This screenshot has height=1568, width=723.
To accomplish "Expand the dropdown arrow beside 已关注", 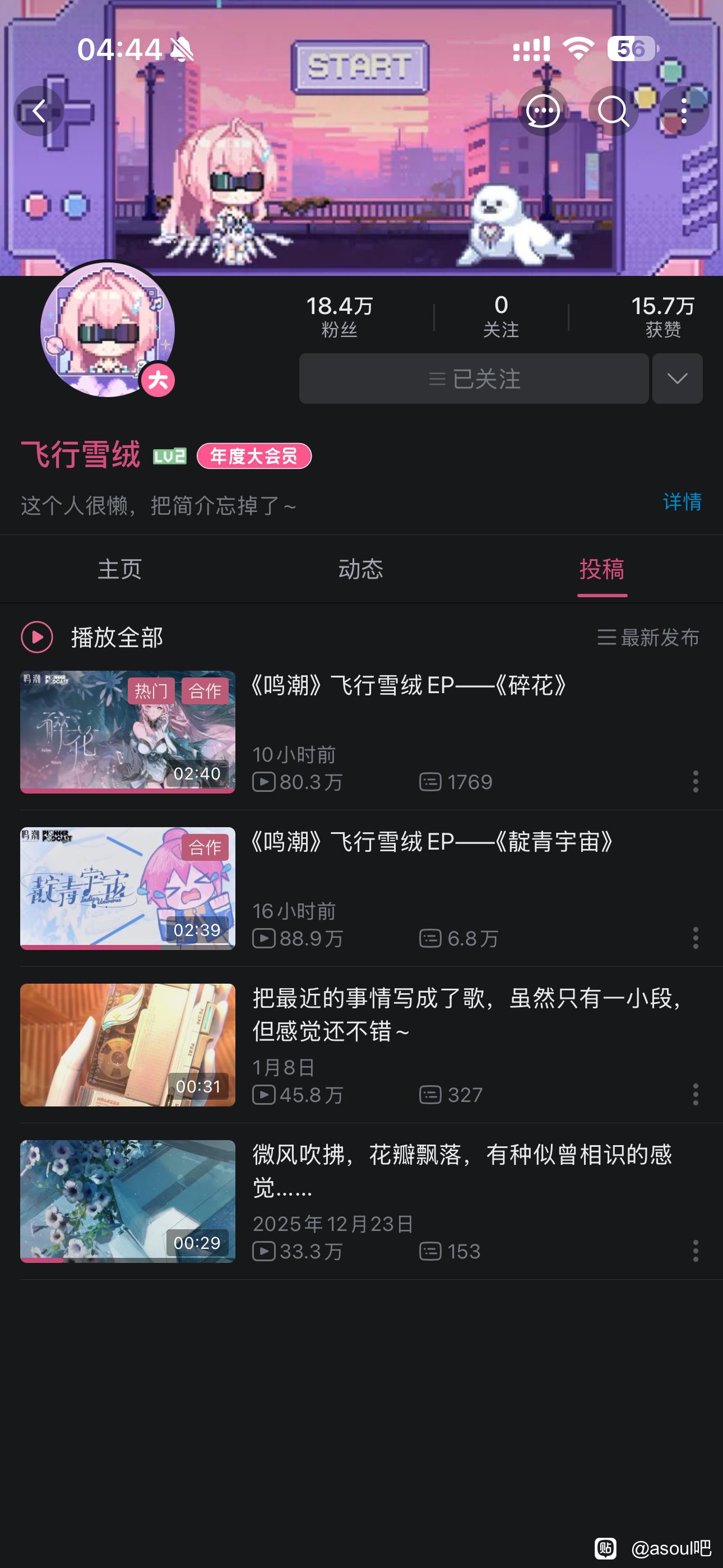I will 678,379.
